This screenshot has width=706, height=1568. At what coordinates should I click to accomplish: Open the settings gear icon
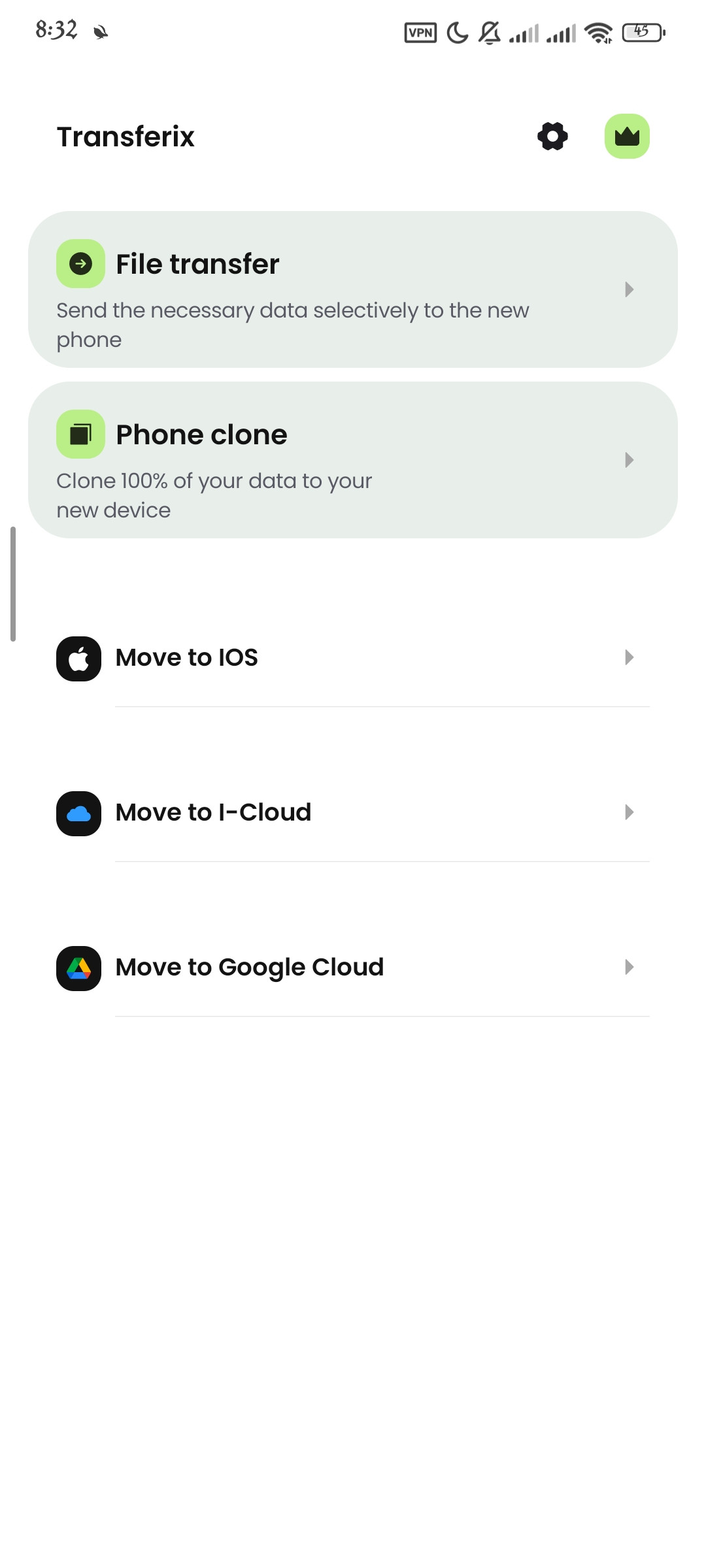click(552, 137)
